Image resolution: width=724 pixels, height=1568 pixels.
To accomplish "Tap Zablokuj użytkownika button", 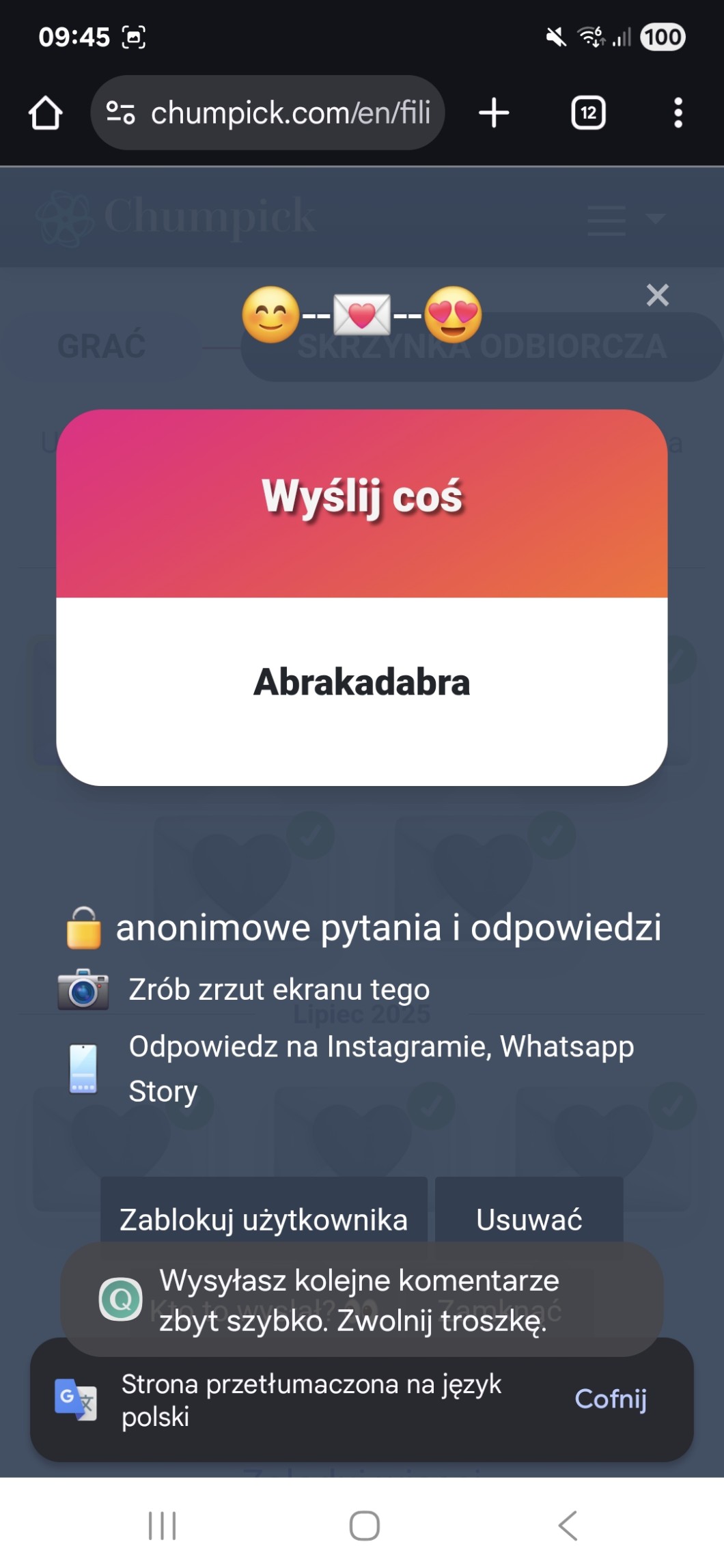I will click(264, 1219).
